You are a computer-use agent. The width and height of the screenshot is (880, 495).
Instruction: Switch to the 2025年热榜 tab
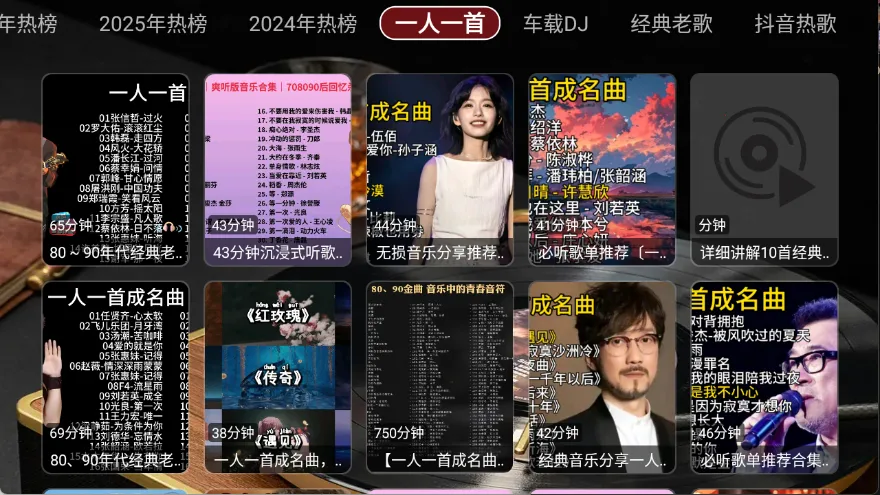[153, 24]
